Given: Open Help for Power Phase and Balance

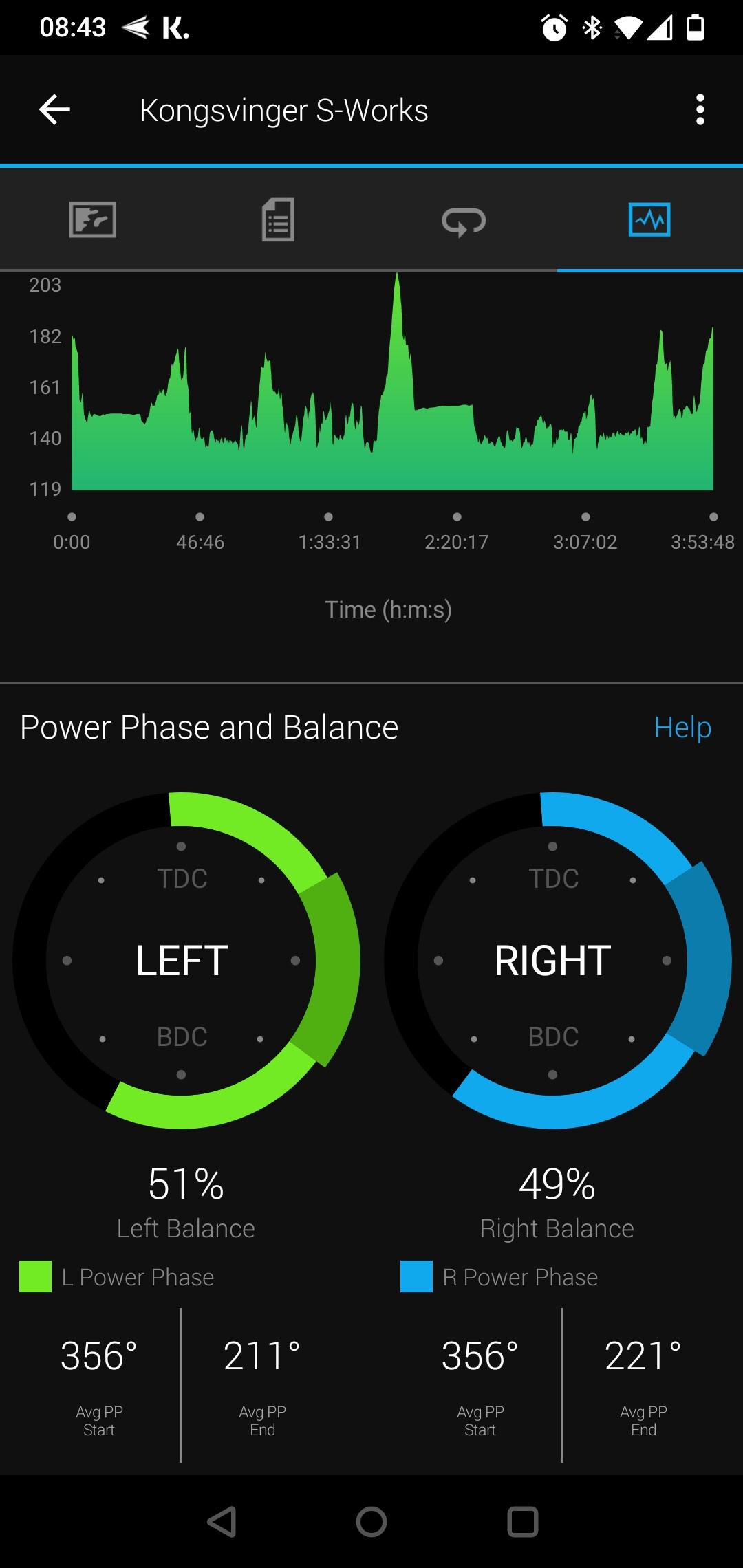Looking at the screenshot, I should coord(682,728).
